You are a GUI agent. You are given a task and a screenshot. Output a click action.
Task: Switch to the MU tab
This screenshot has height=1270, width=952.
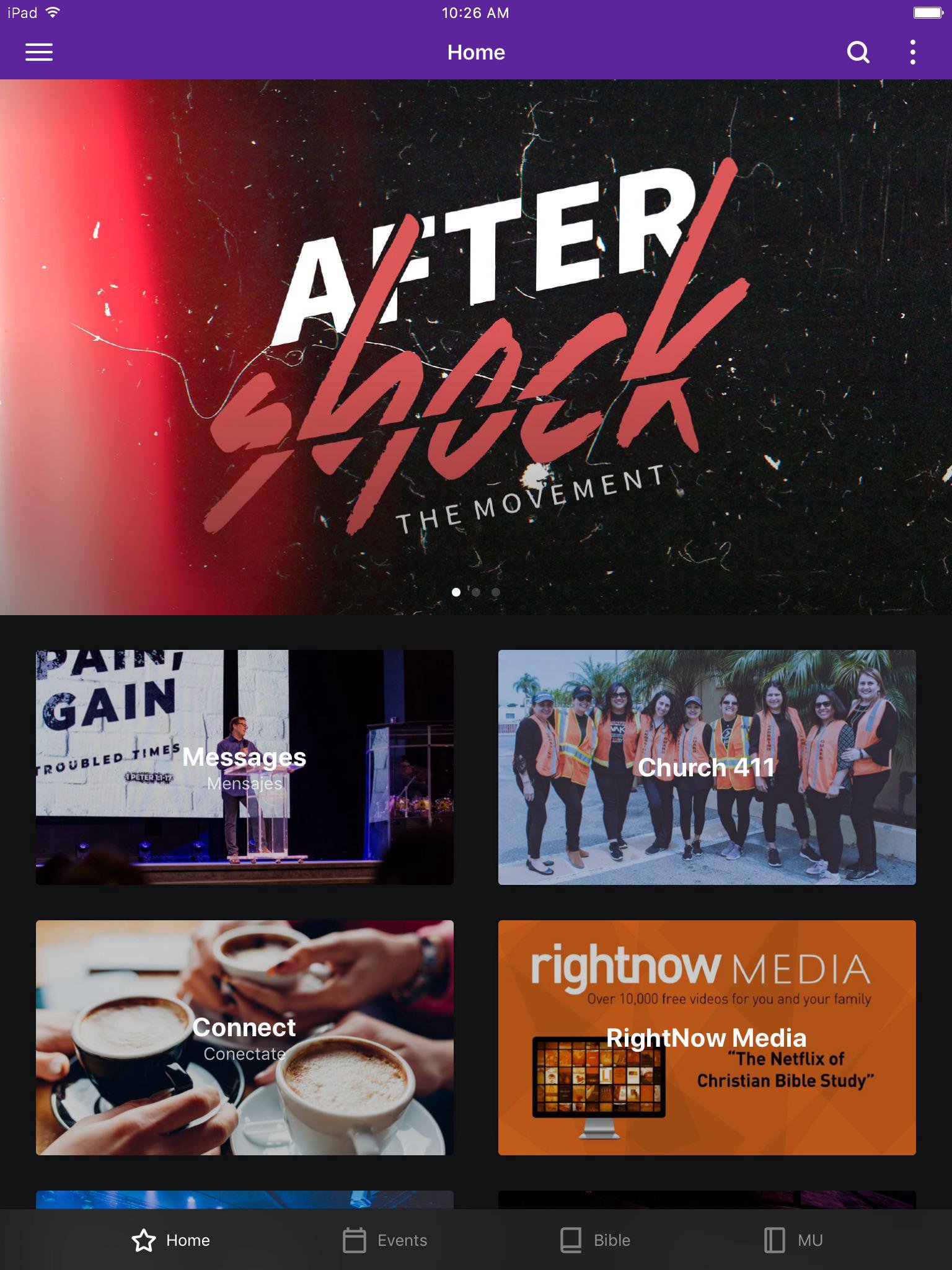coord(793,1240)
